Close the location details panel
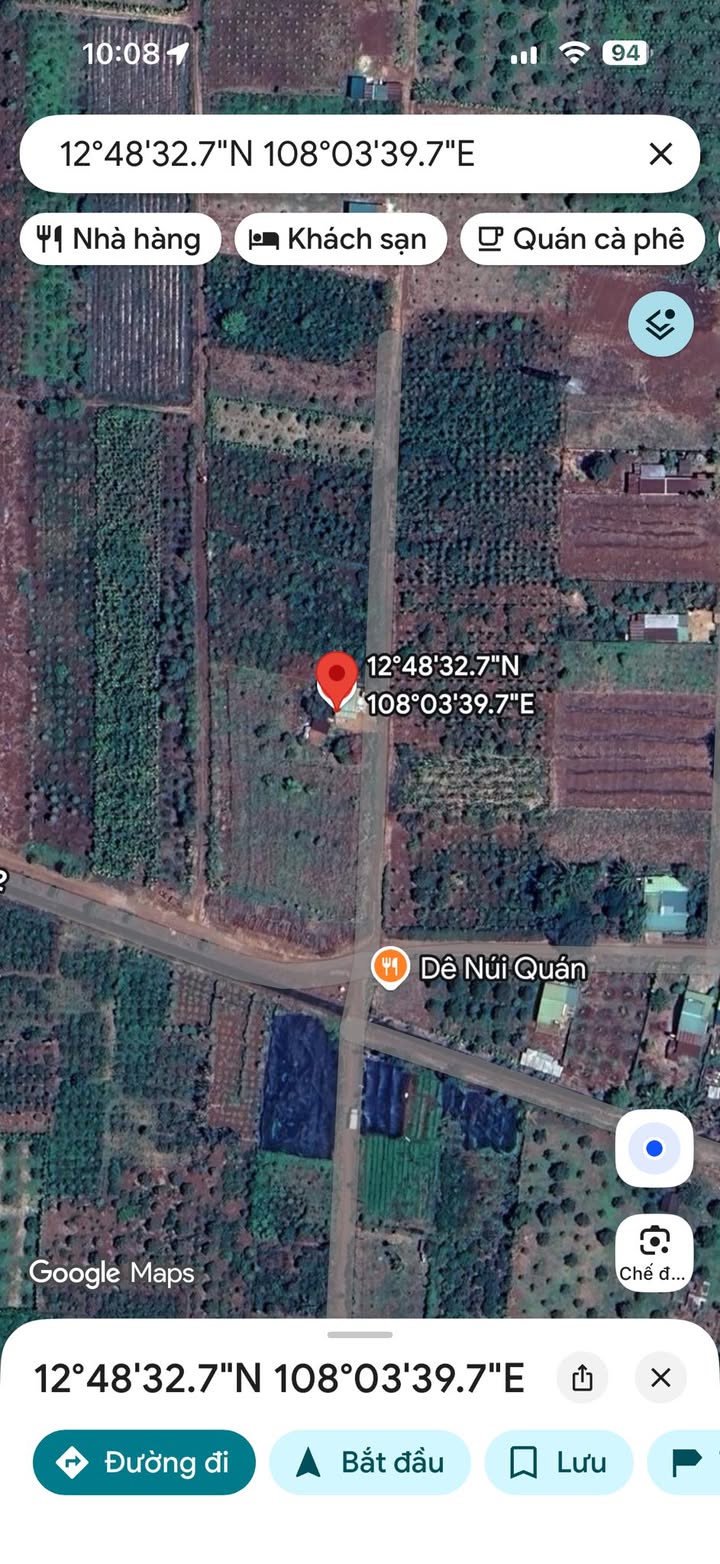Viewport: 720px width, 1564px height. tap(660, 1378)
